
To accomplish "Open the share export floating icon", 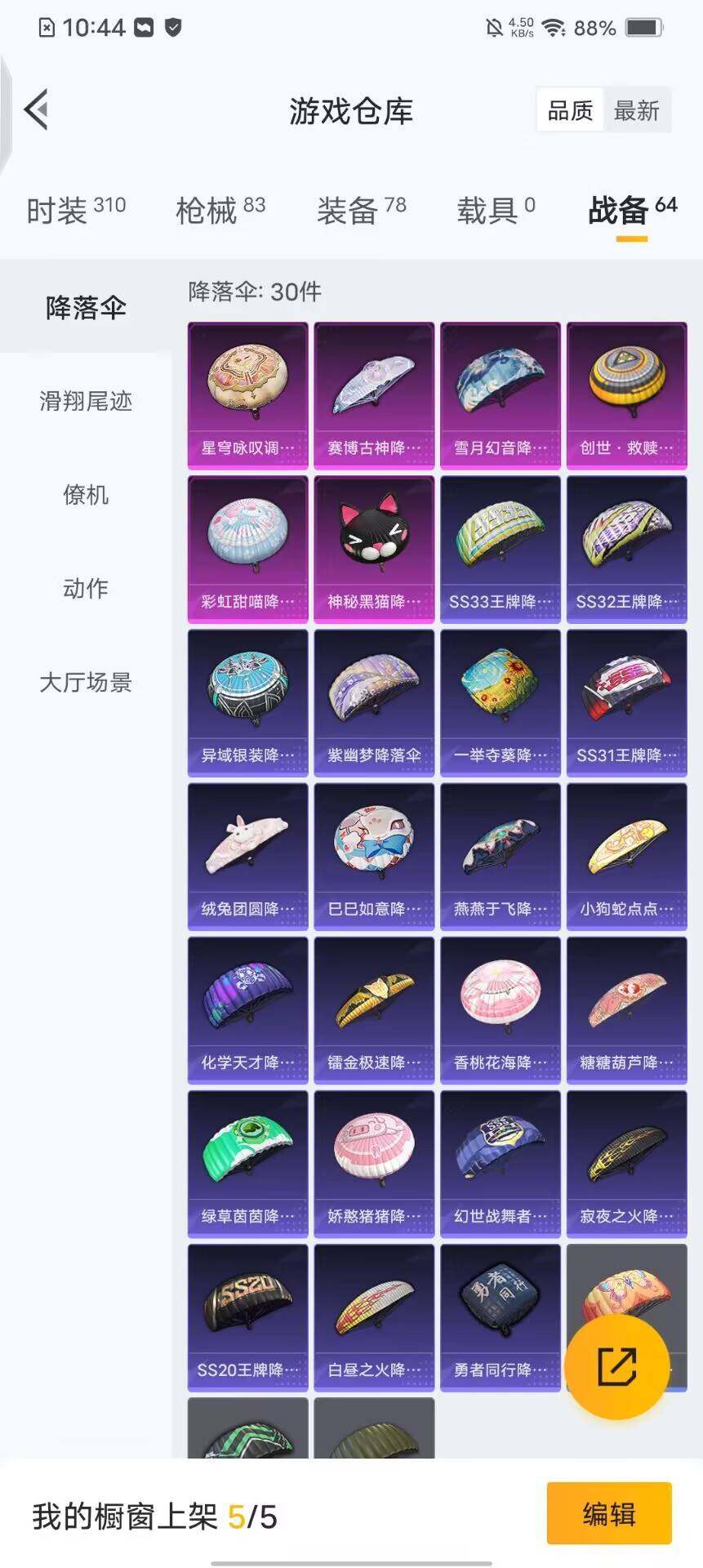I will [x=618, y=1369].
